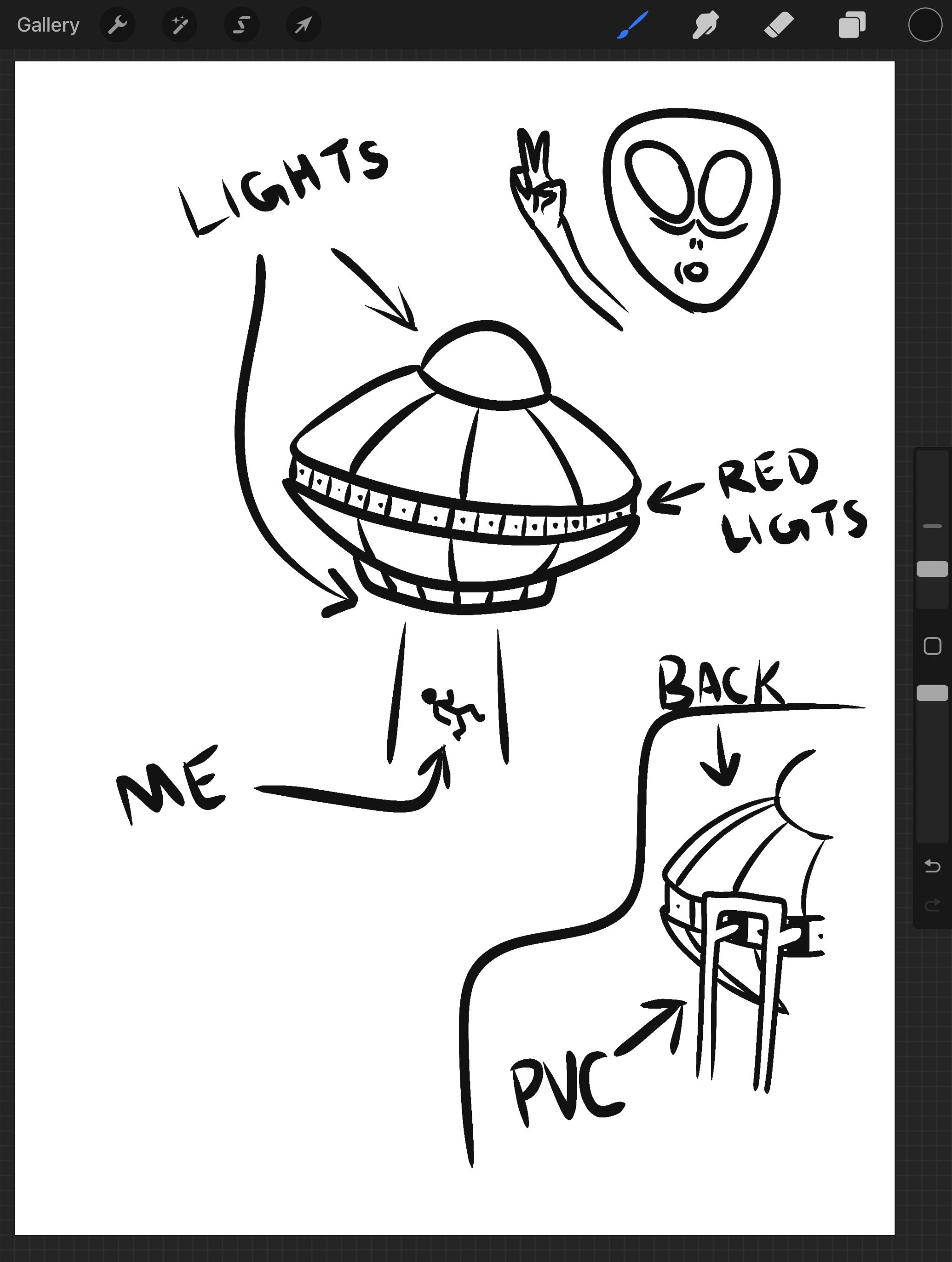This screenshot has height=1262, width=952.
Task: Open the Adjustments magic wand menu
Action: [180, 25]
